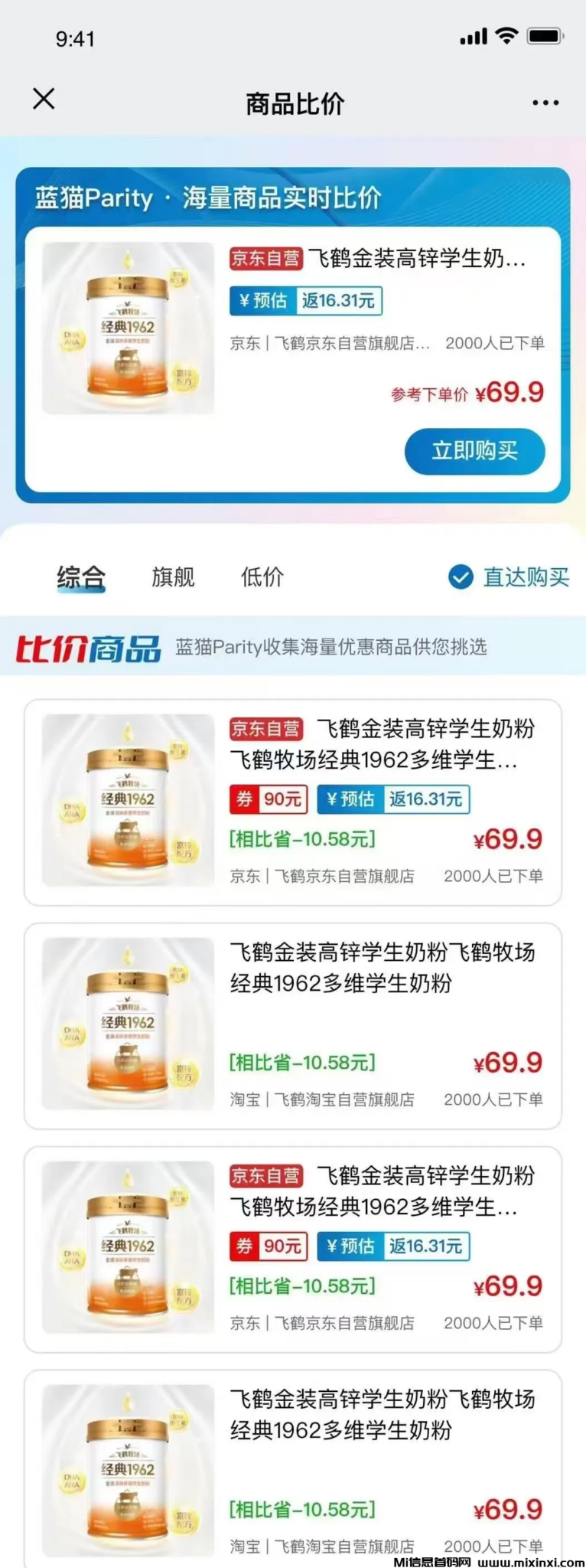Toggle the 直达购买 checkbox

[x=461, y=577]
